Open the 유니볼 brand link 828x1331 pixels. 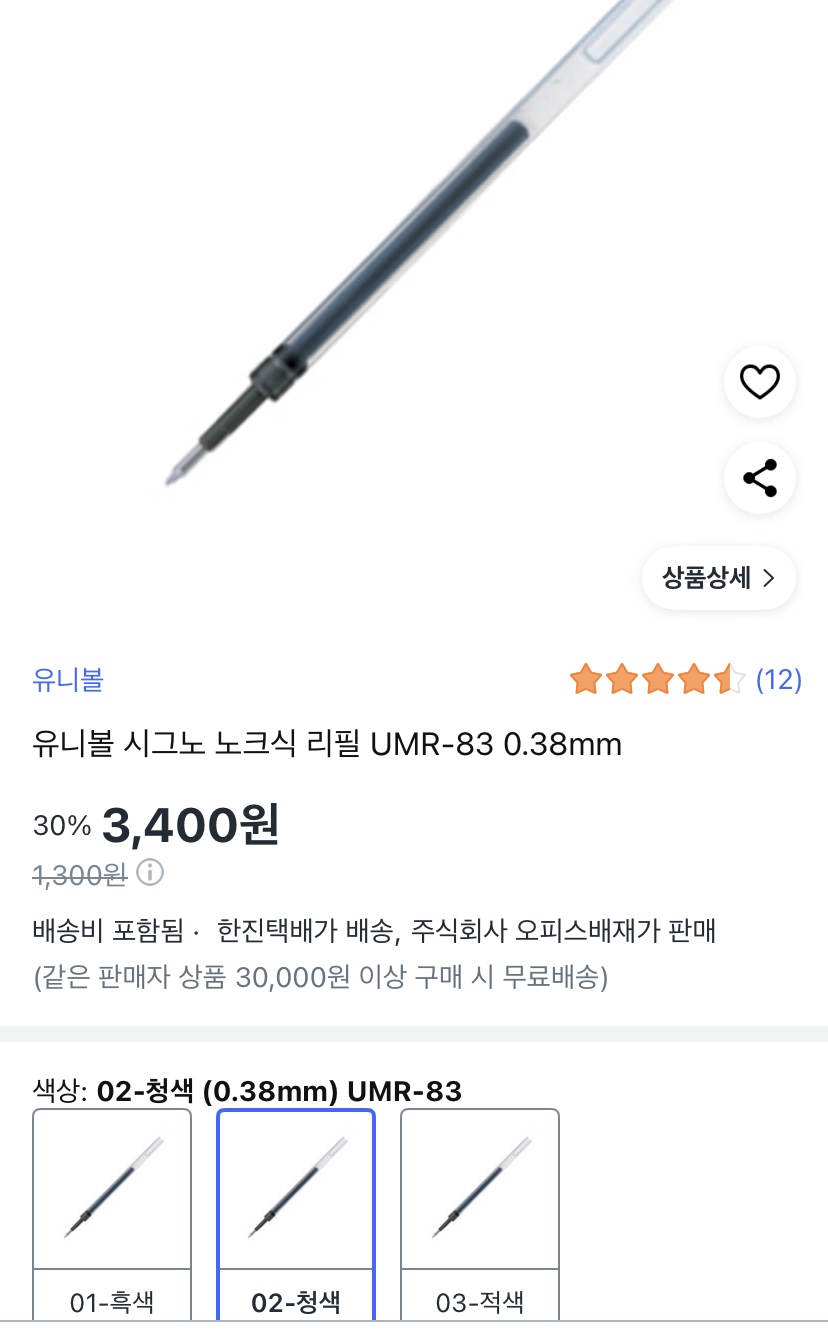(68, 680)
